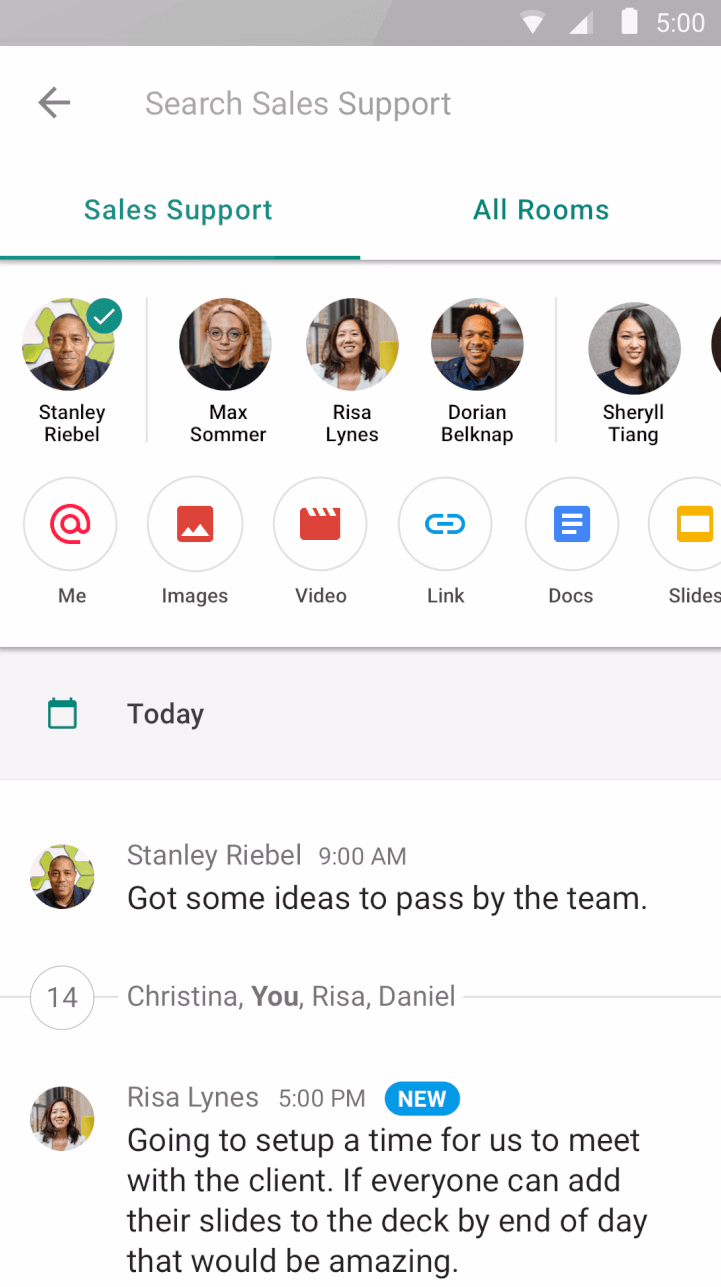
Task: Deselect Stanley Riebel person filter
Action: 68,345
